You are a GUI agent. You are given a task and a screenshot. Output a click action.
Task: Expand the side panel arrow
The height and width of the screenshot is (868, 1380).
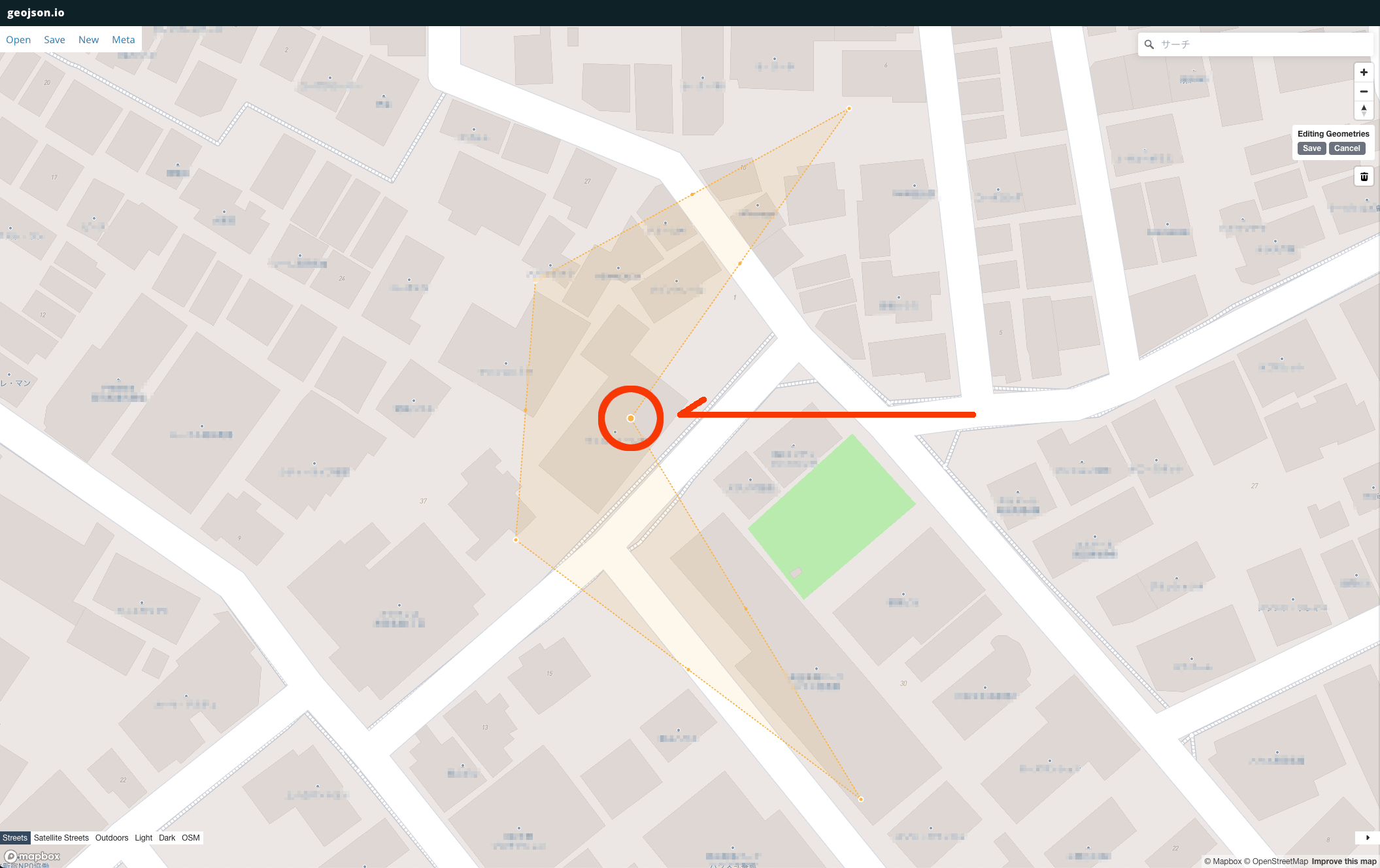[x=1368, y=837]
